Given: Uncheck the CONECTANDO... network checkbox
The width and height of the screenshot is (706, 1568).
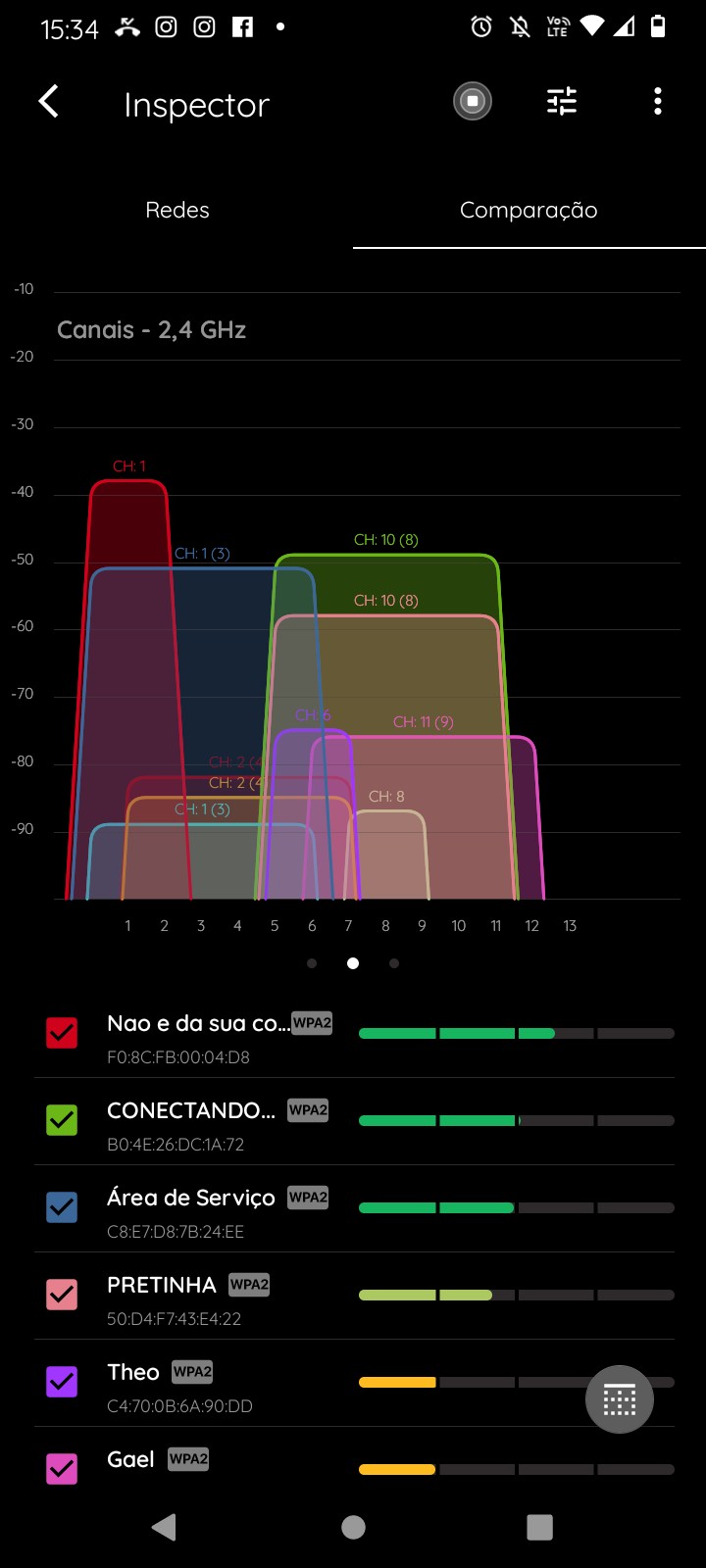Looking at the screenshot, I should pos(62,1120).
